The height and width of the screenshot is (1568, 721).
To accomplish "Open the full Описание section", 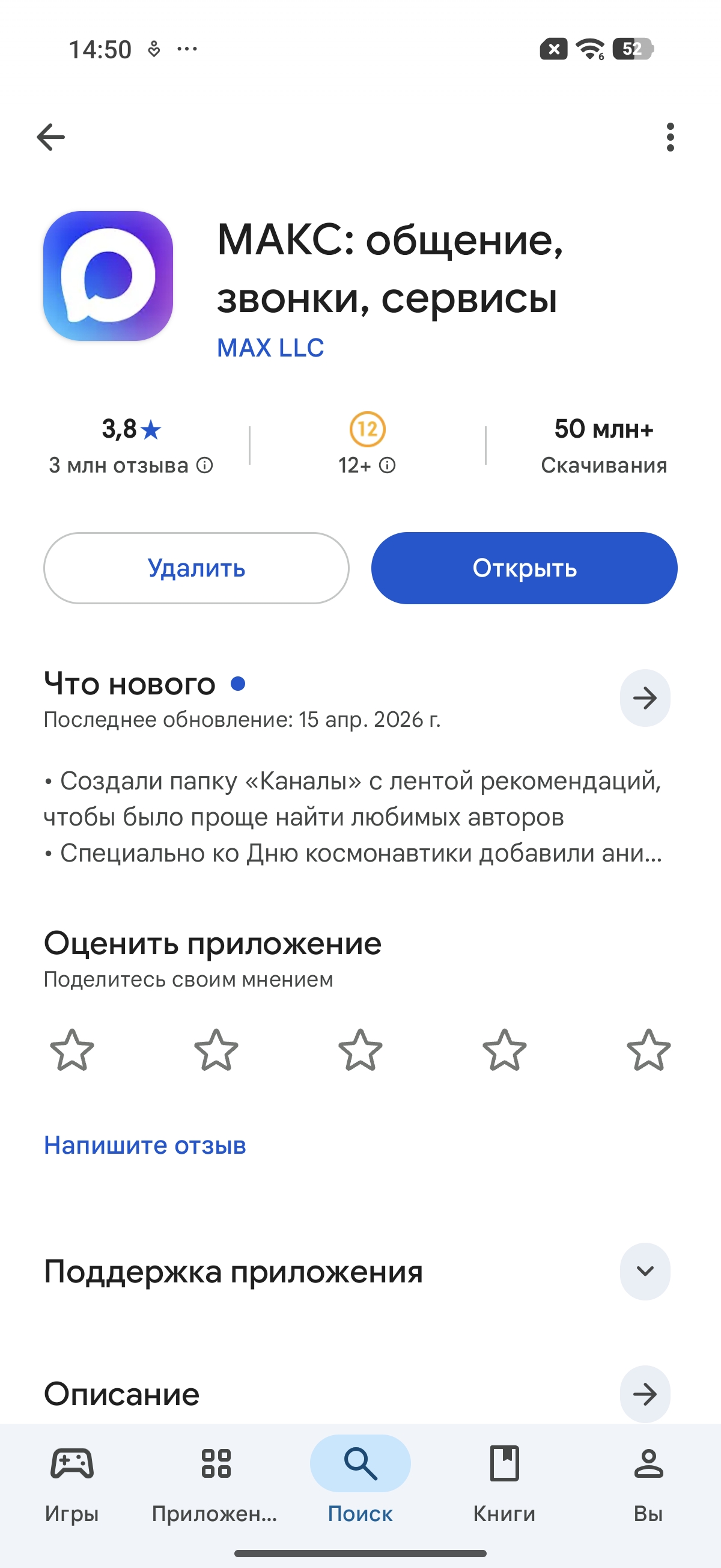I will click(644, 1394).
